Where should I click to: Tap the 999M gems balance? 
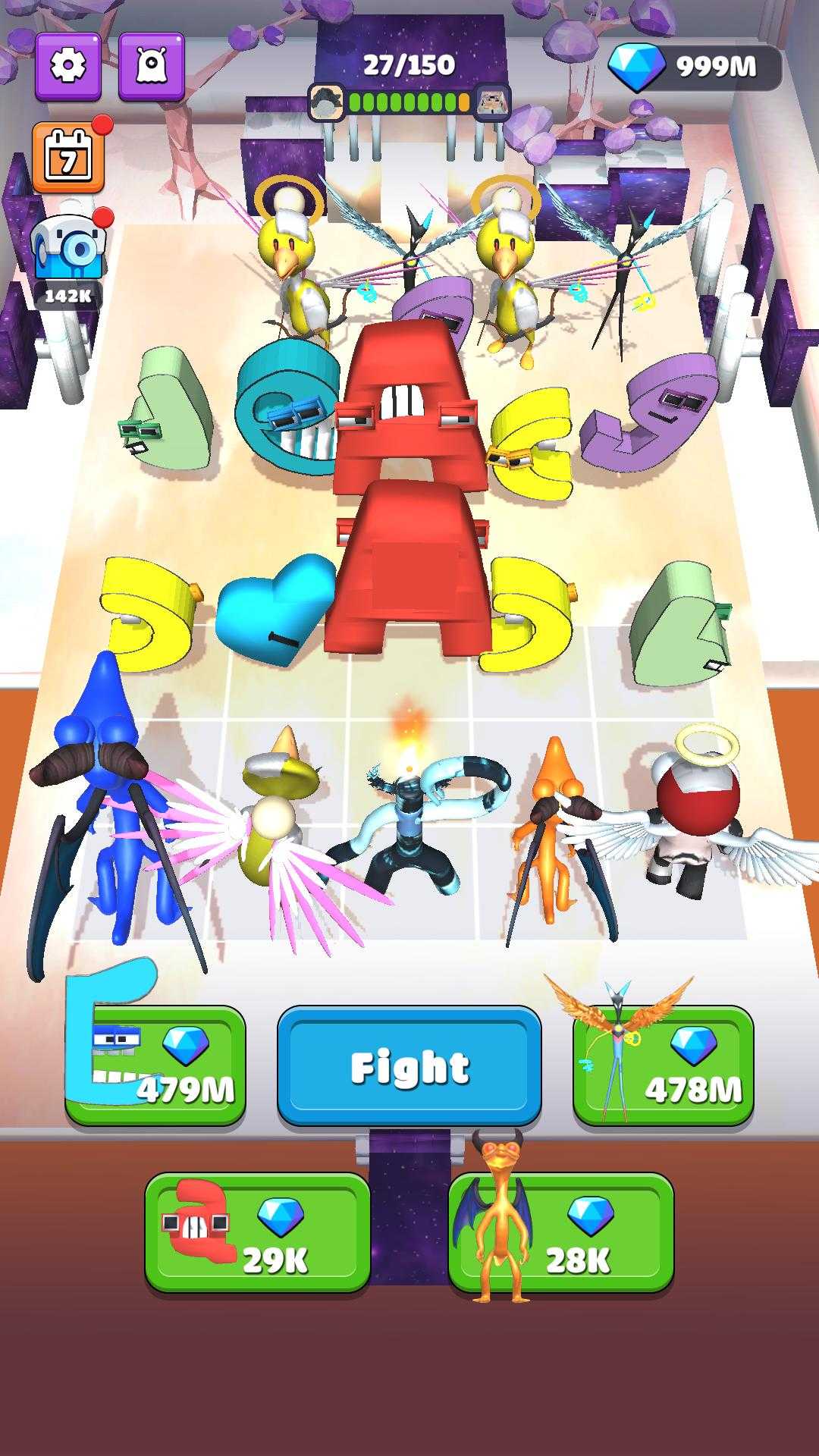(694, 67)
